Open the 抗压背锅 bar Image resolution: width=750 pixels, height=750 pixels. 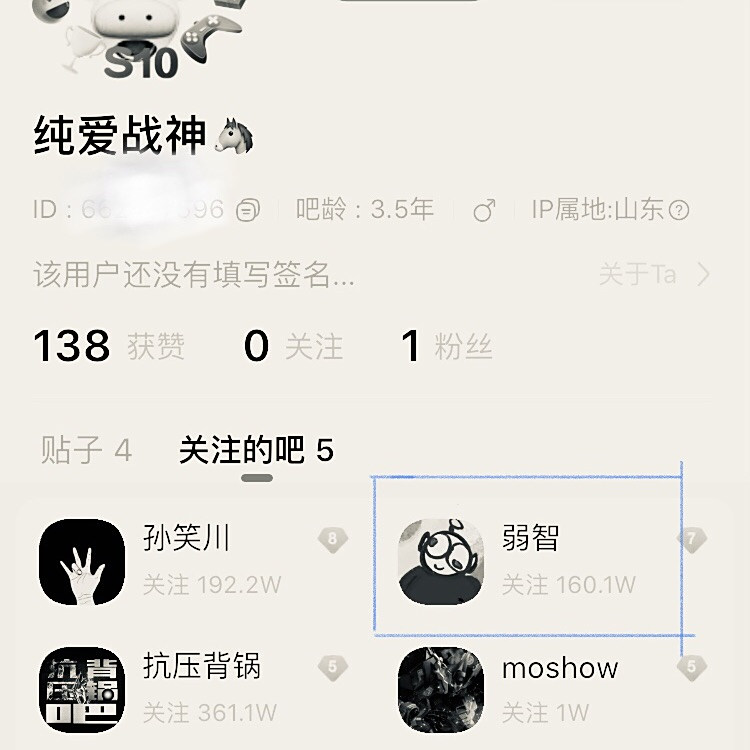point(194,690)
